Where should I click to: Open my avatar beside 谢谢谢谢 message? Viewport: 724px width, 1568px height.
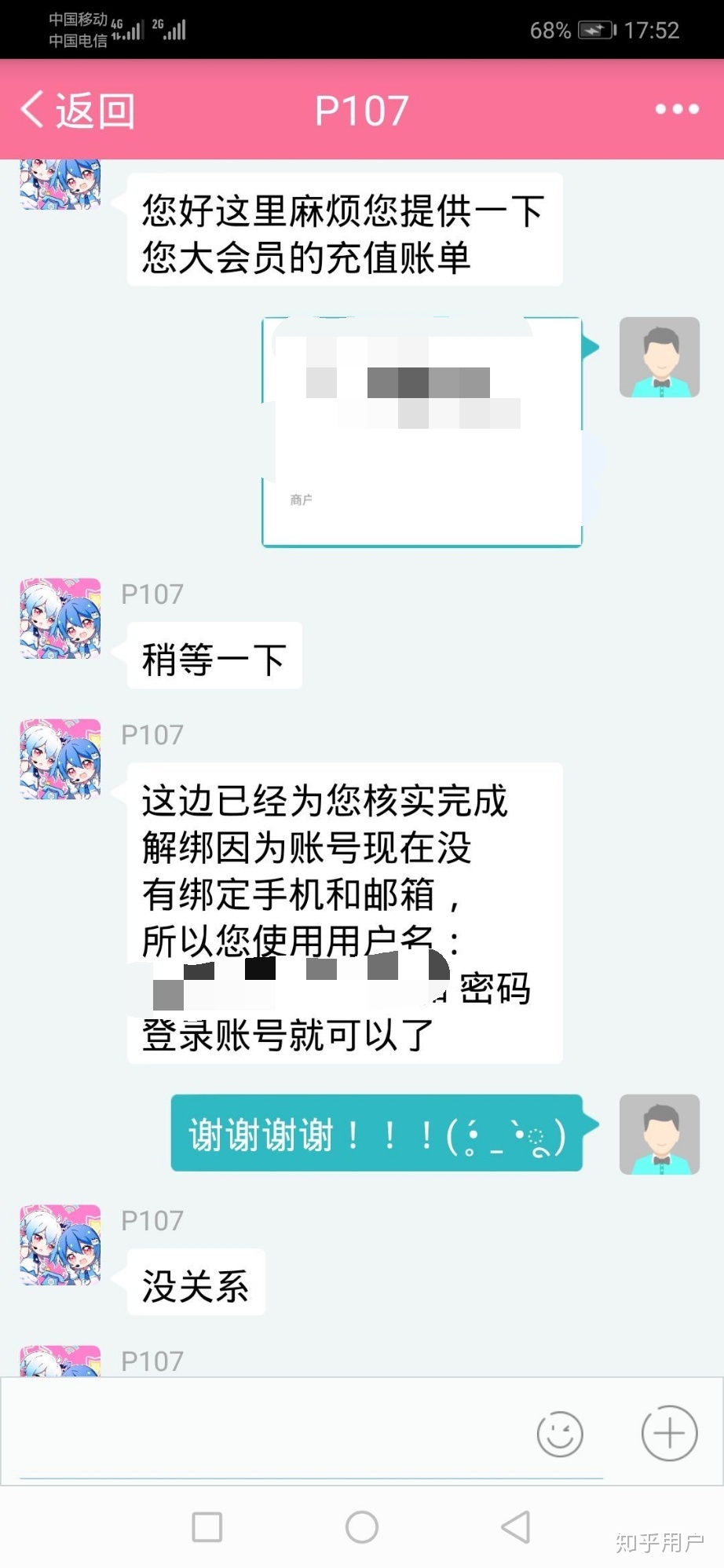coord(660,1135)
